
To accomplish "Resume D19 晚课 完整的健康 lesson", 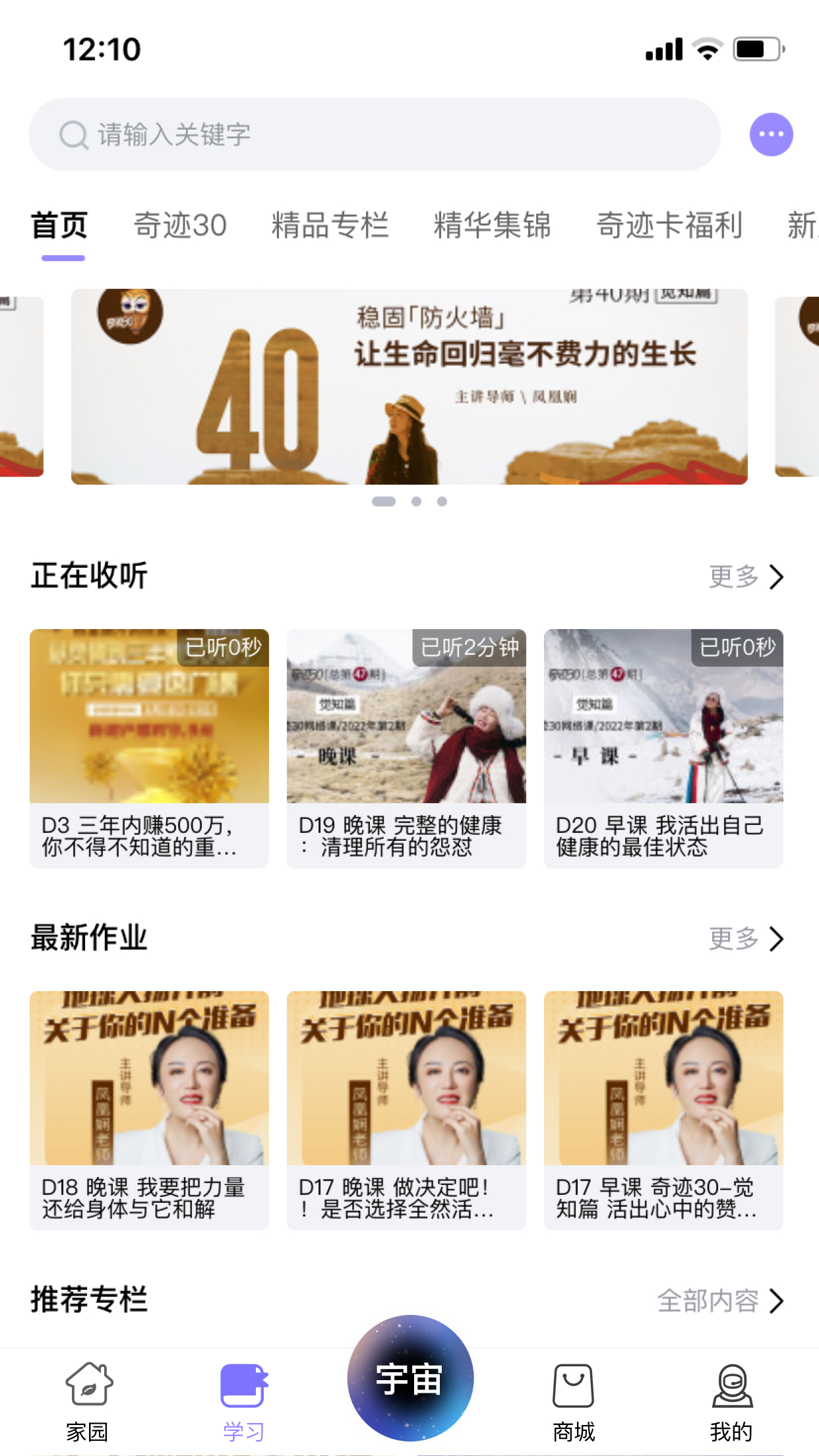I will [406, 748].
